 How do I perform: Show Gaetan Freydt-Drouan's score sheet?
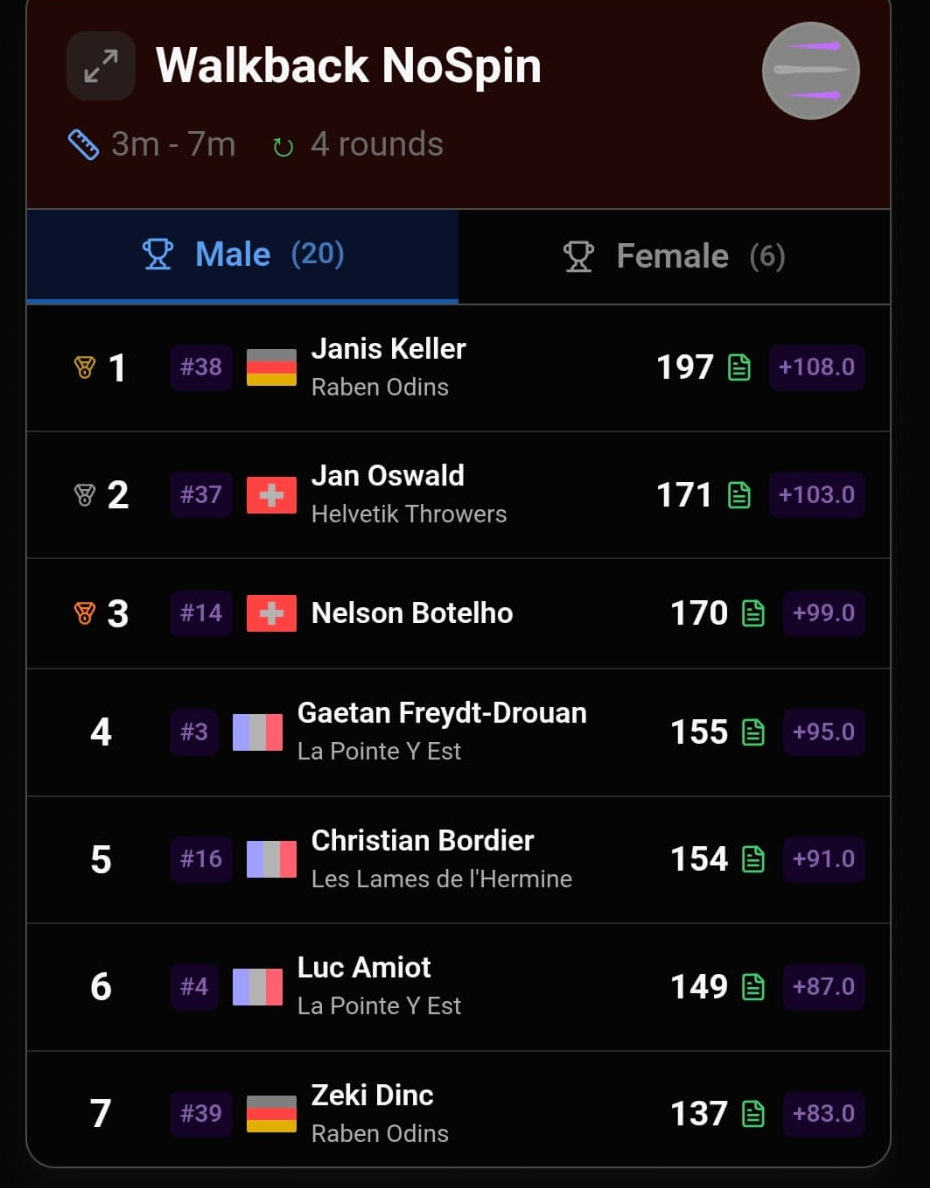point(753,732)
